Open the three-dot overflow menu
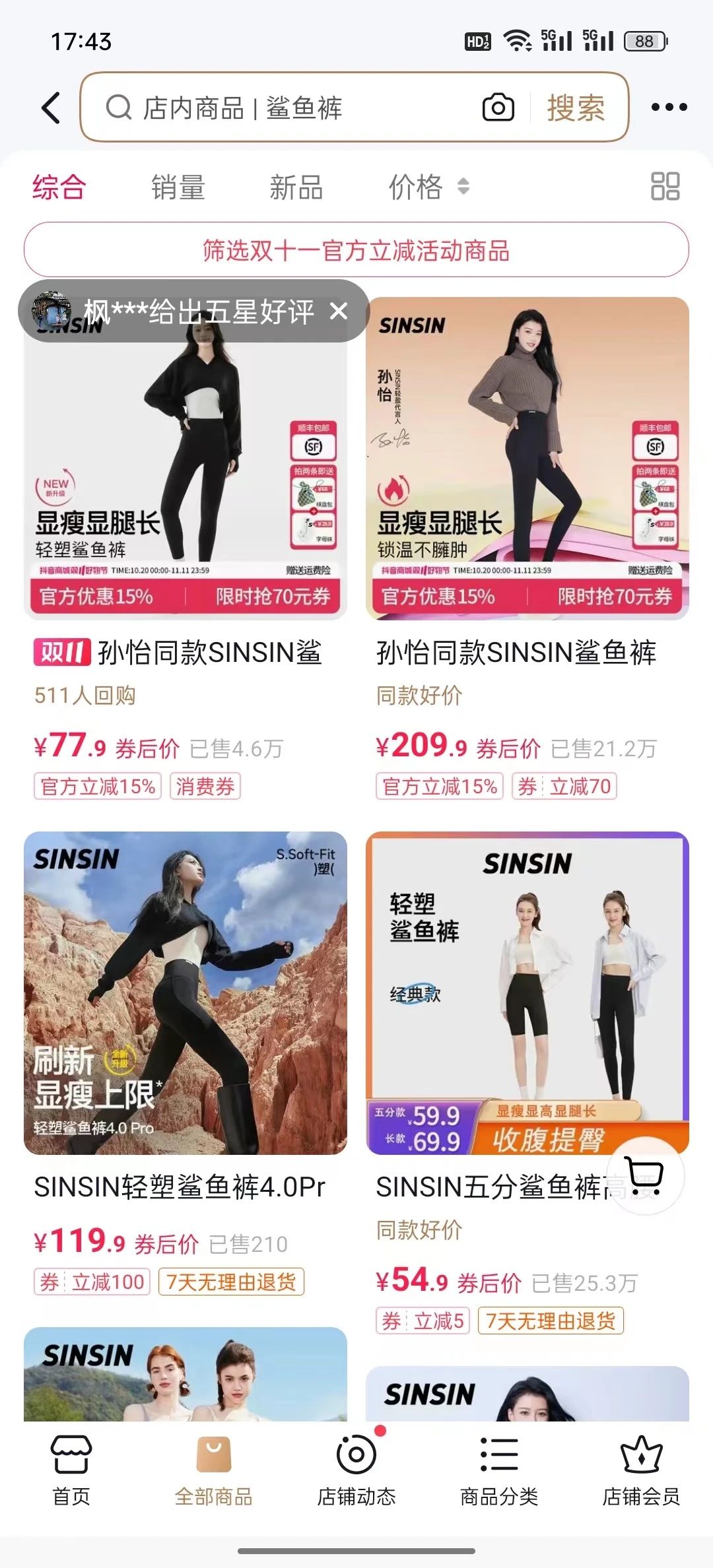Viewport: 713px width, 1568px height. [x=669, y=107]
